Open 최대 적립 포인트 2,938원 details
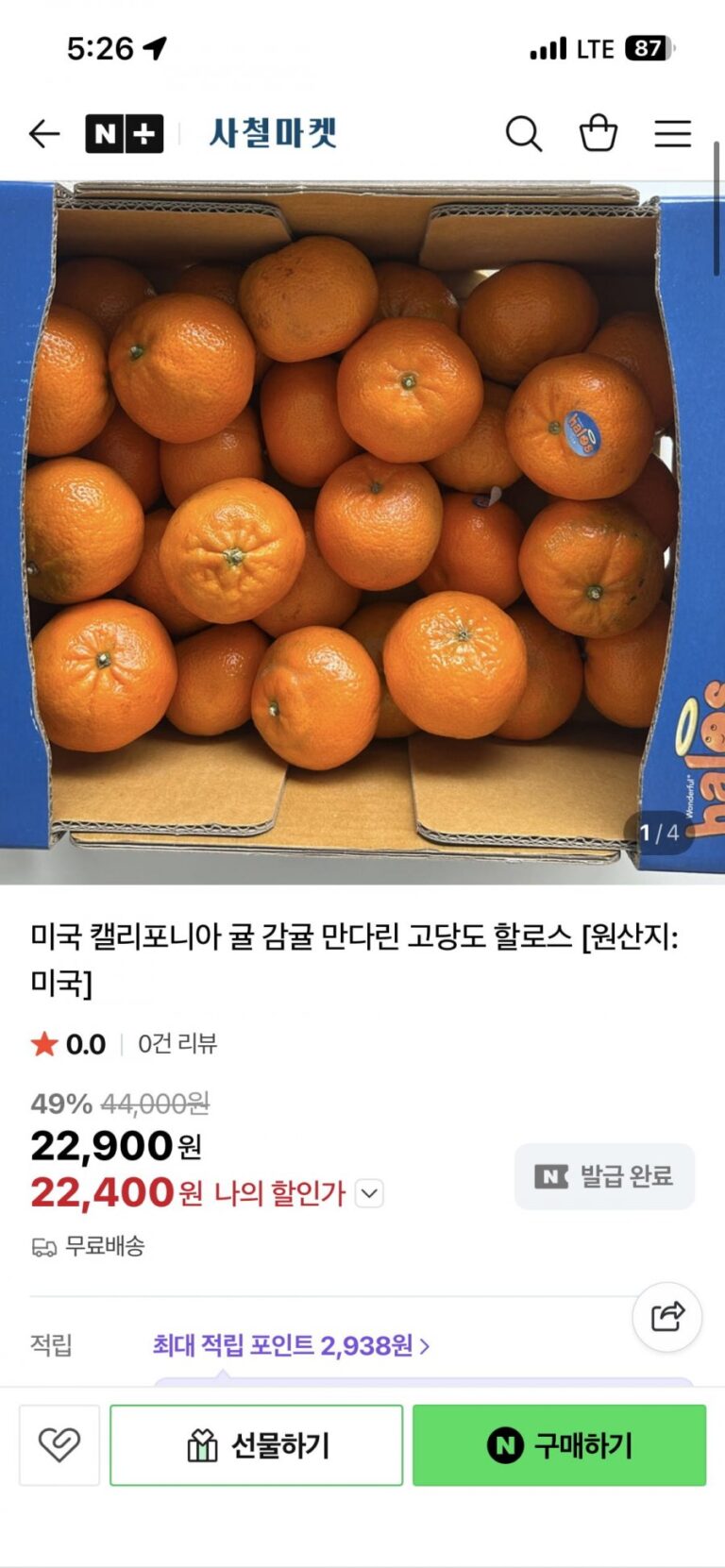The width and height of the screenshot is (725, 1568). click(x=291, y=1345)
